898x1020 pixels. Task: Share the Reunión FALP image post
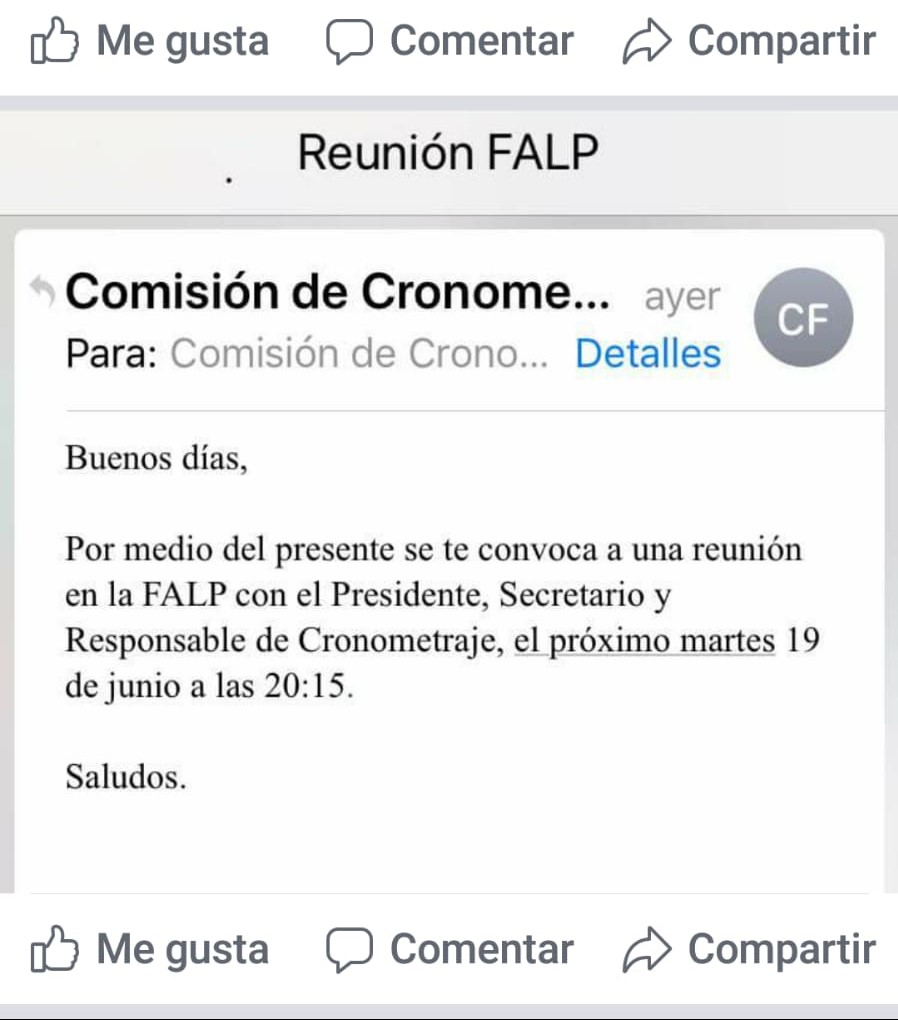749,950
